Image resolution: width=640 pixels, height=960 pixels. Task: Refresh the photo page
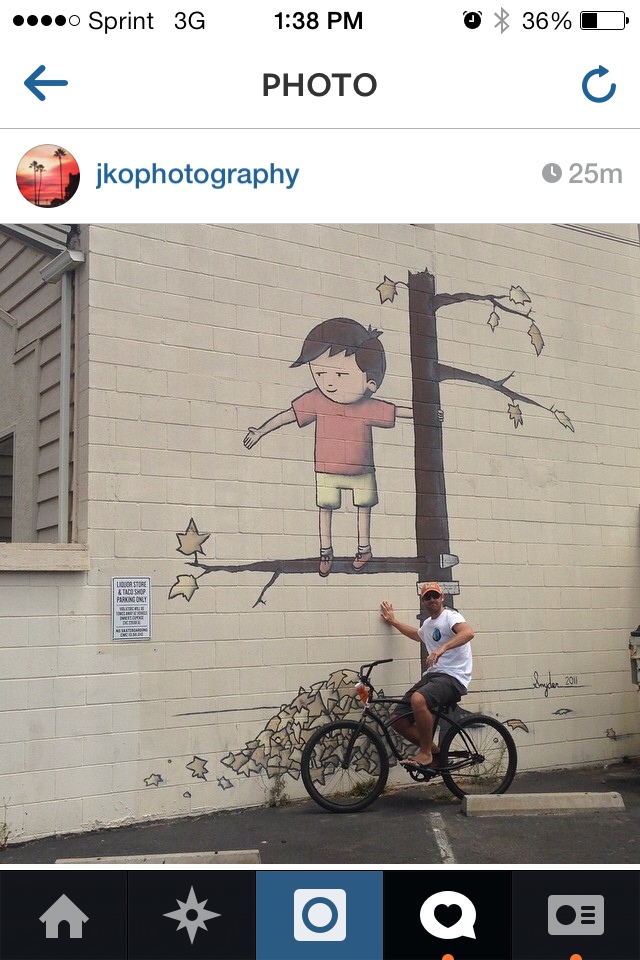pyautogui.click(x=598, y=85)
